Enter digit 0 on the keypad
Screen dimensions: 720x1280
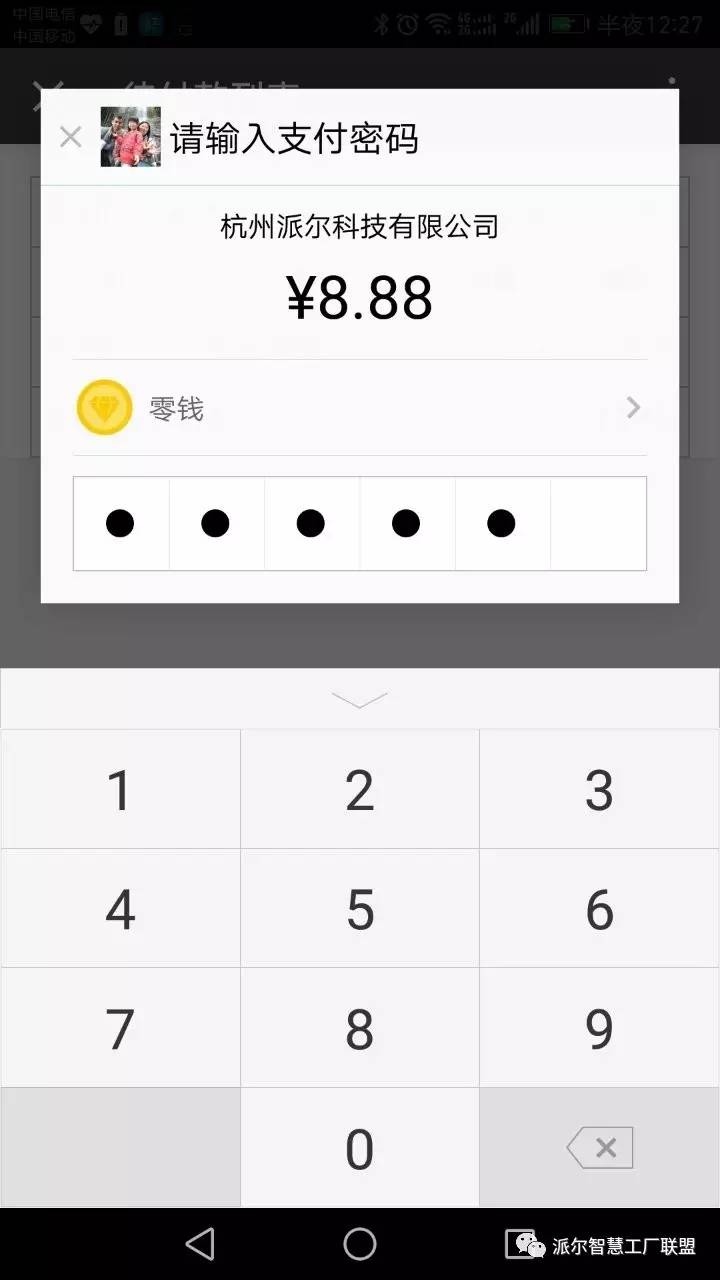tap(360, 1148)
